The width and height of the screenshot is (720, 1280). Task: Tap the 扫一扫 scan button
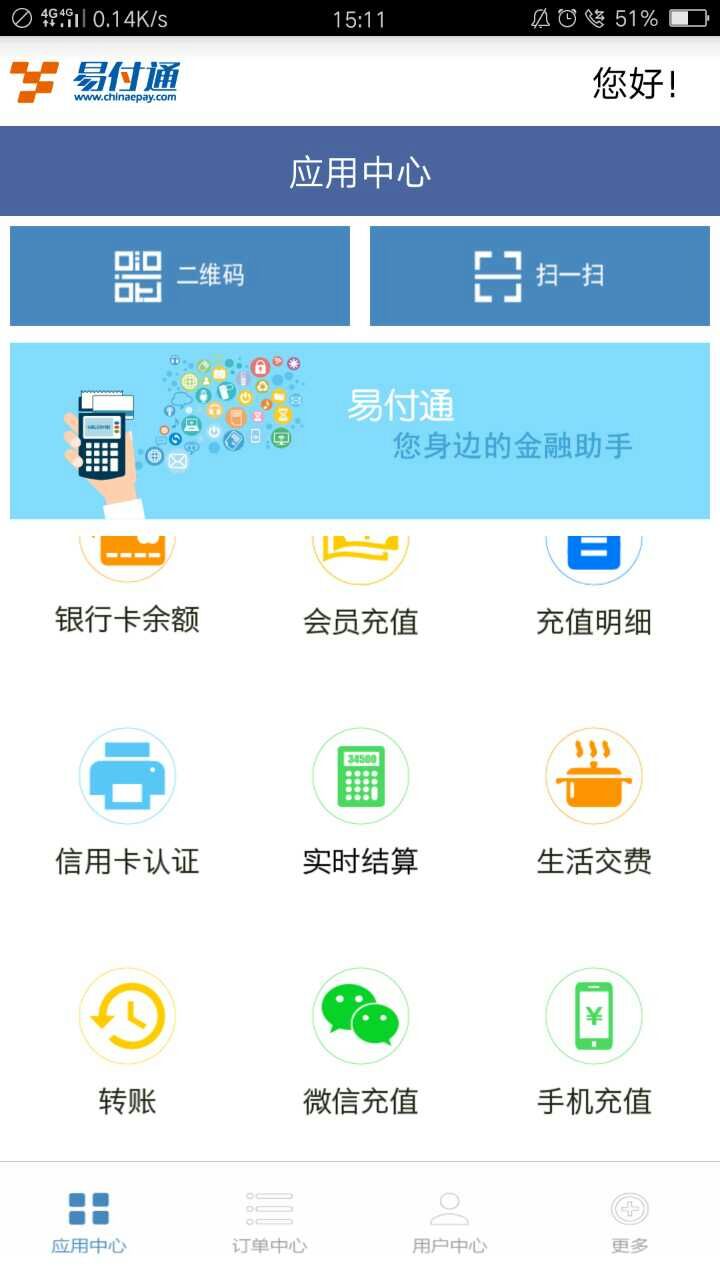point(540,276)
